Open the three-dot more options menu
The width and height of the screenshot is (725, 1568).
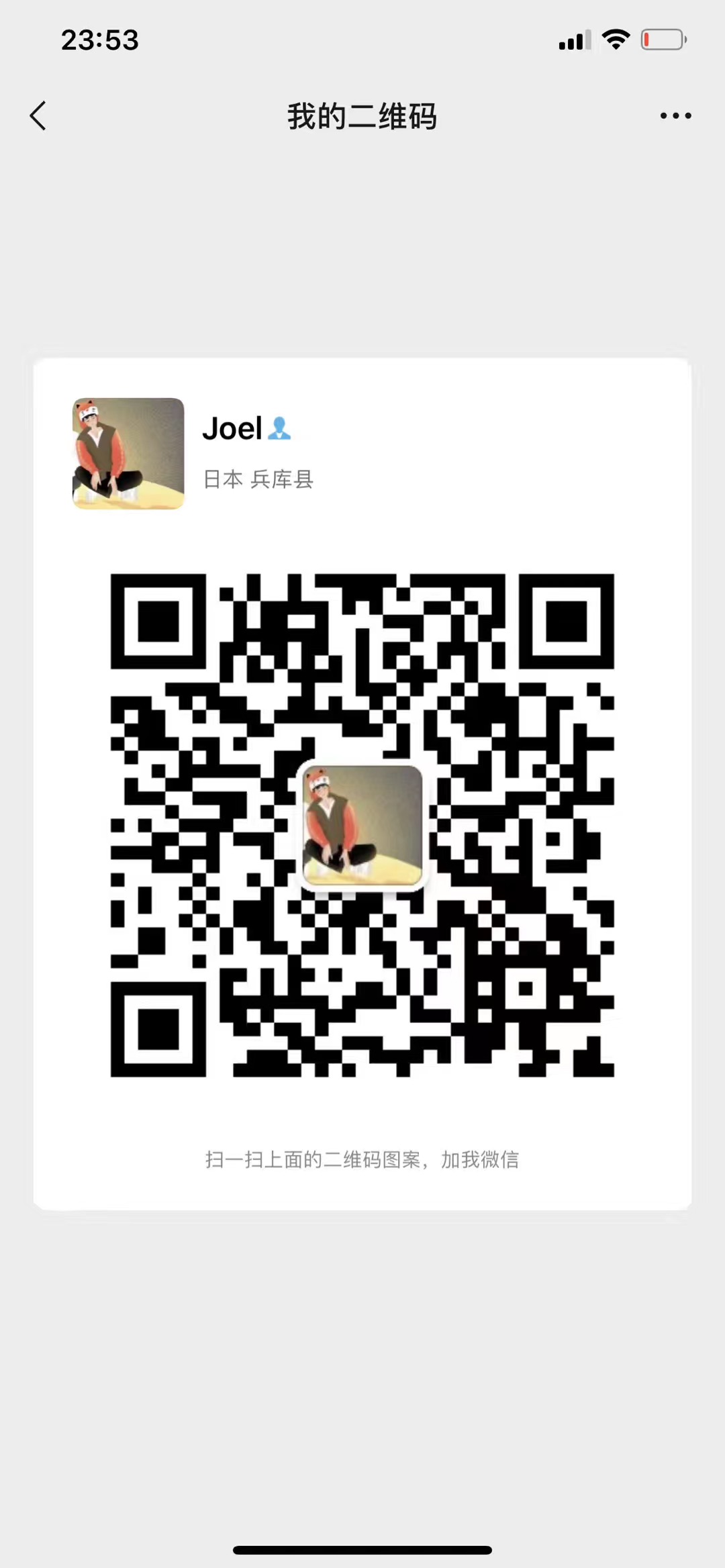click(675, 116)
